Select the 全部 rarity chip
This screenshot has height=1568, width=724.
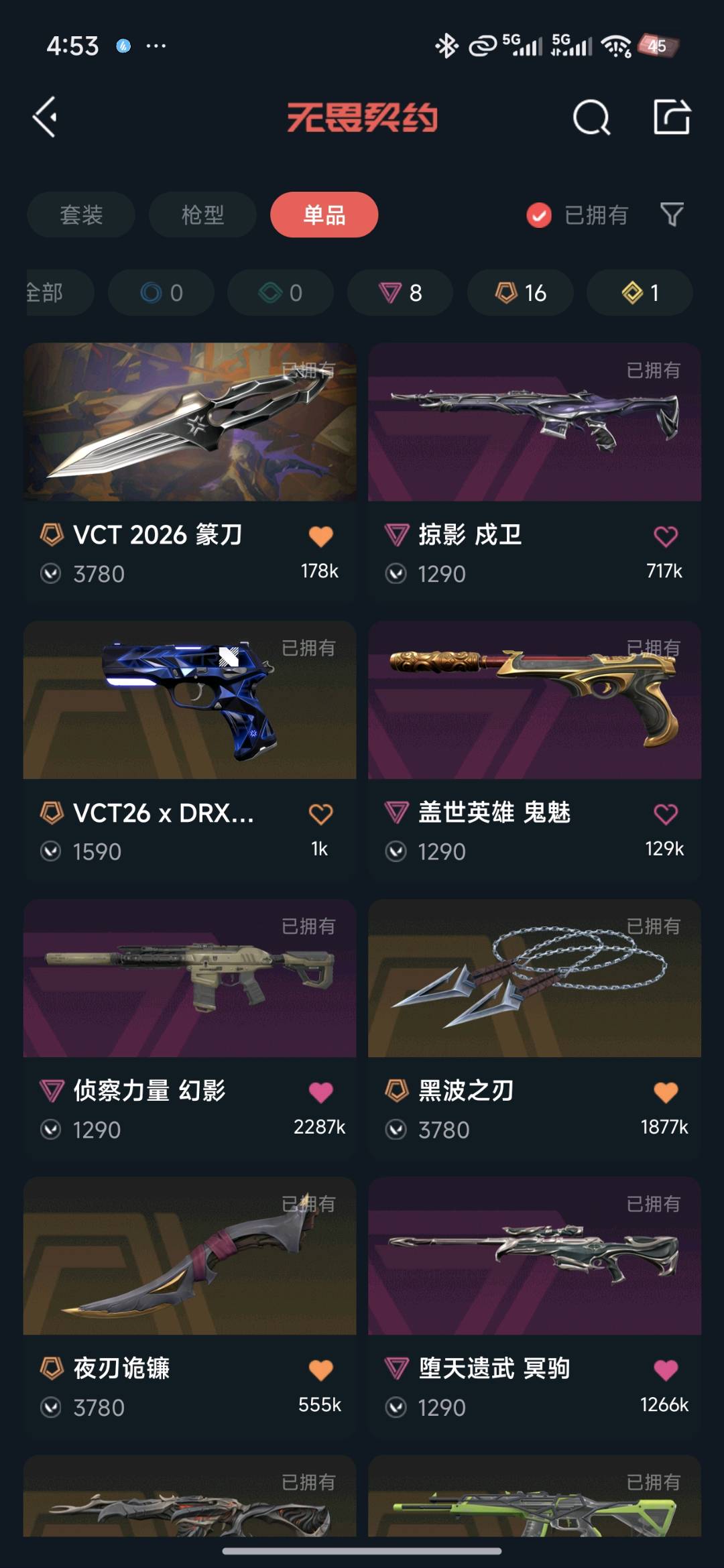54,292
